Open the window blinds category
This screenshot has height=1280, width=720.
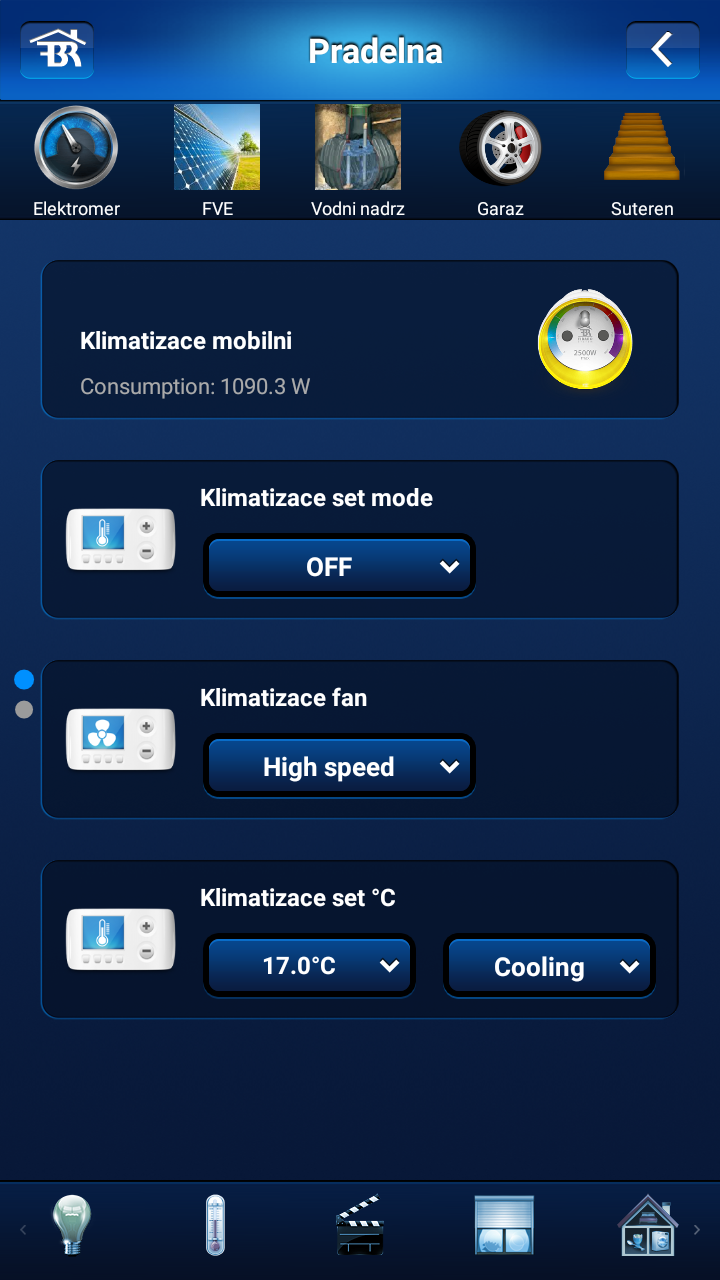coord(504,1225)
